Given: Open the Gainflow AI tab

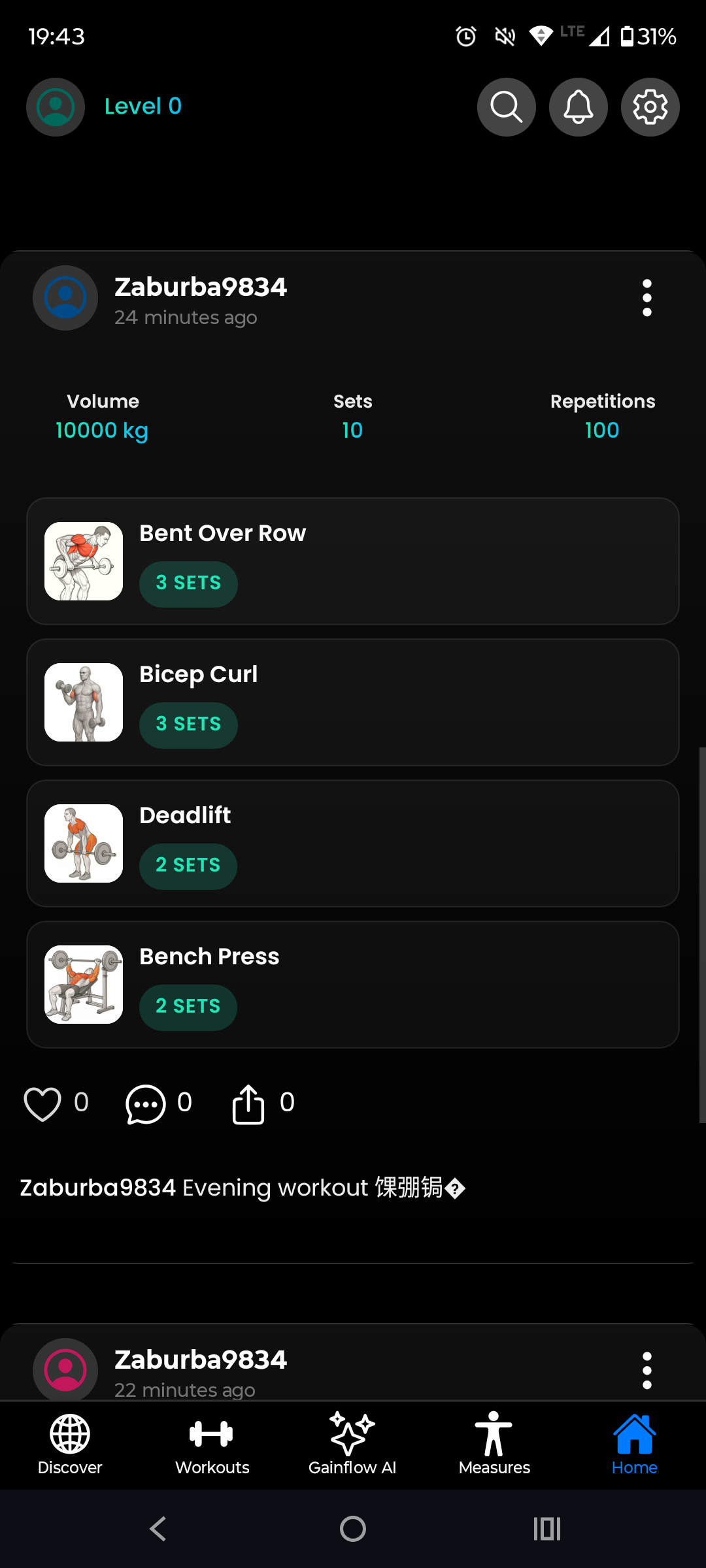Looking at the screenshot, I should pos(352,1444).
